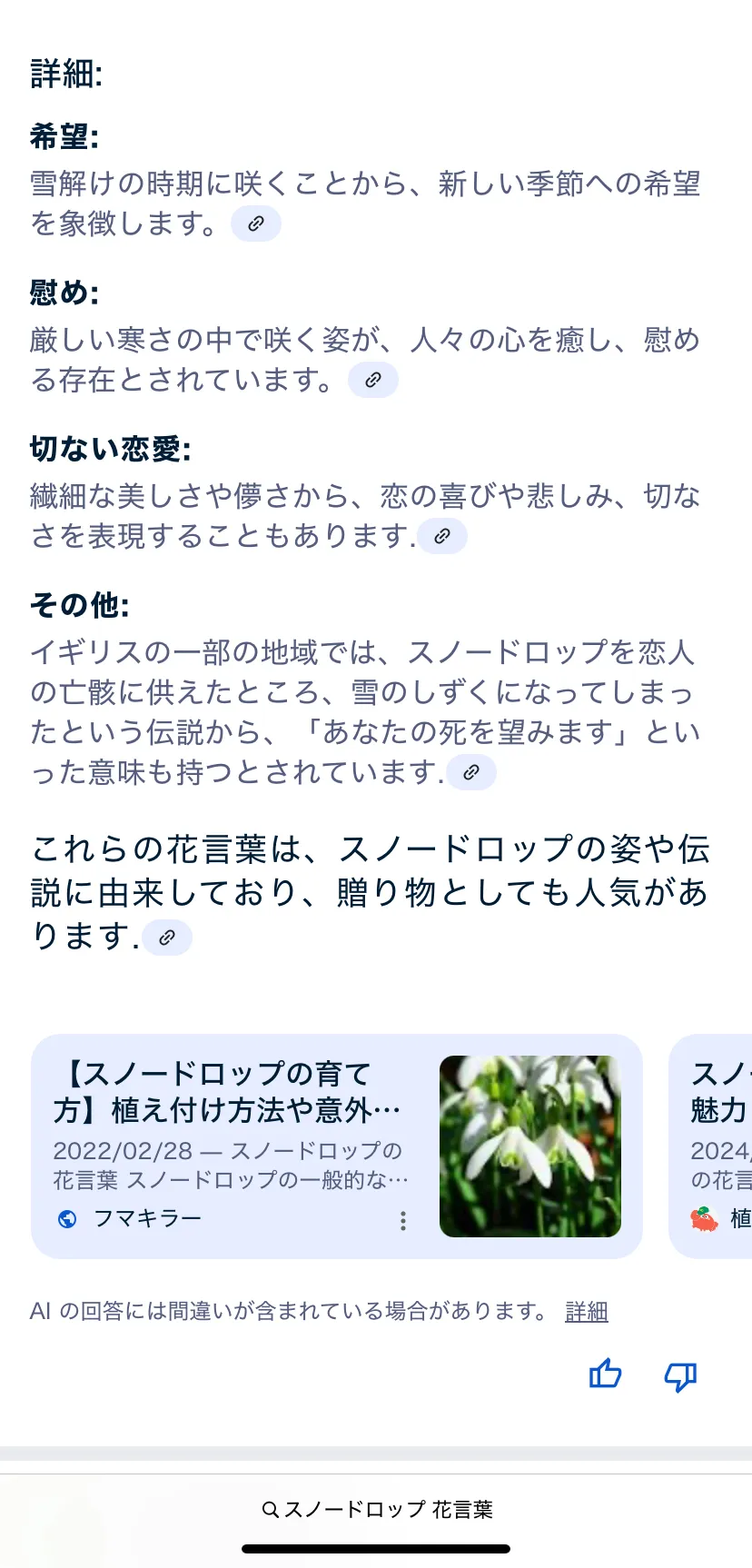Screen dimensions: 752x1568
Task: Give the AI answer a thumbs down
Action: click(x=680, y=1375)
